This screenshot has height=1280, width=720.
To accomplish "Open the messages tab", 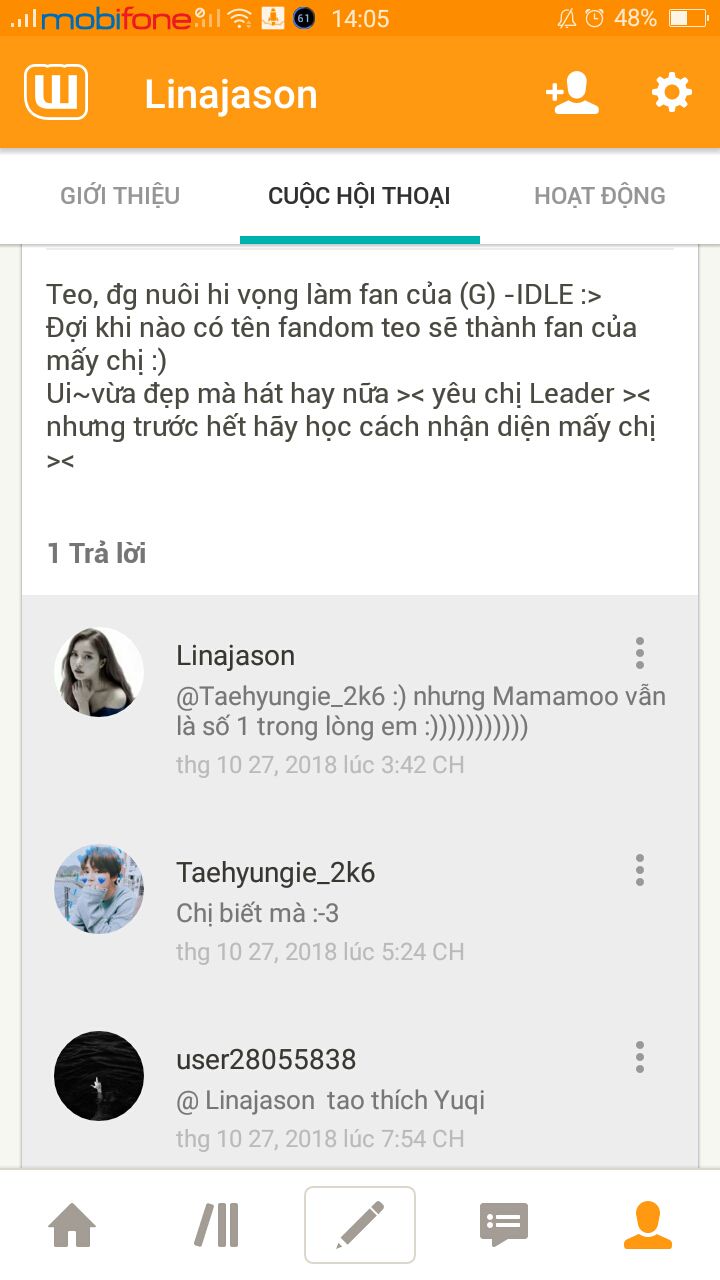I will pyautogui.click(x=504, y=1225).
